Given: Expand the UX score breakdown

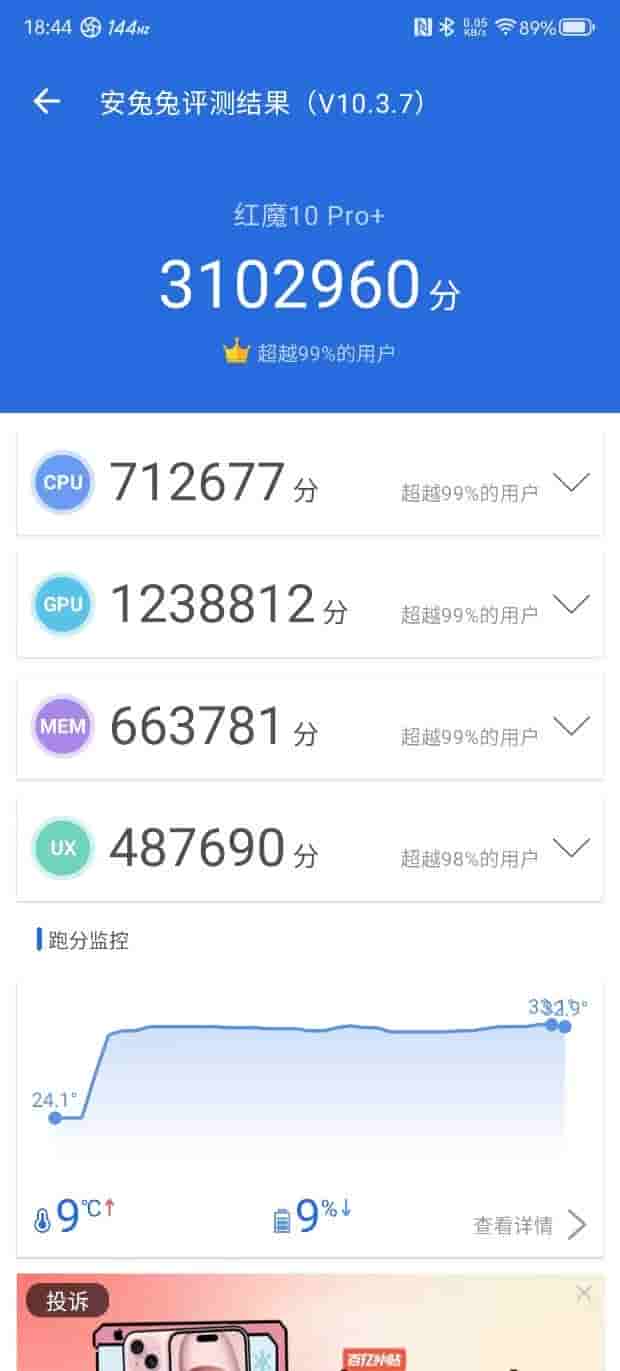Looking at the screenshot, I should pyautogui.click(x=571, y=849).
